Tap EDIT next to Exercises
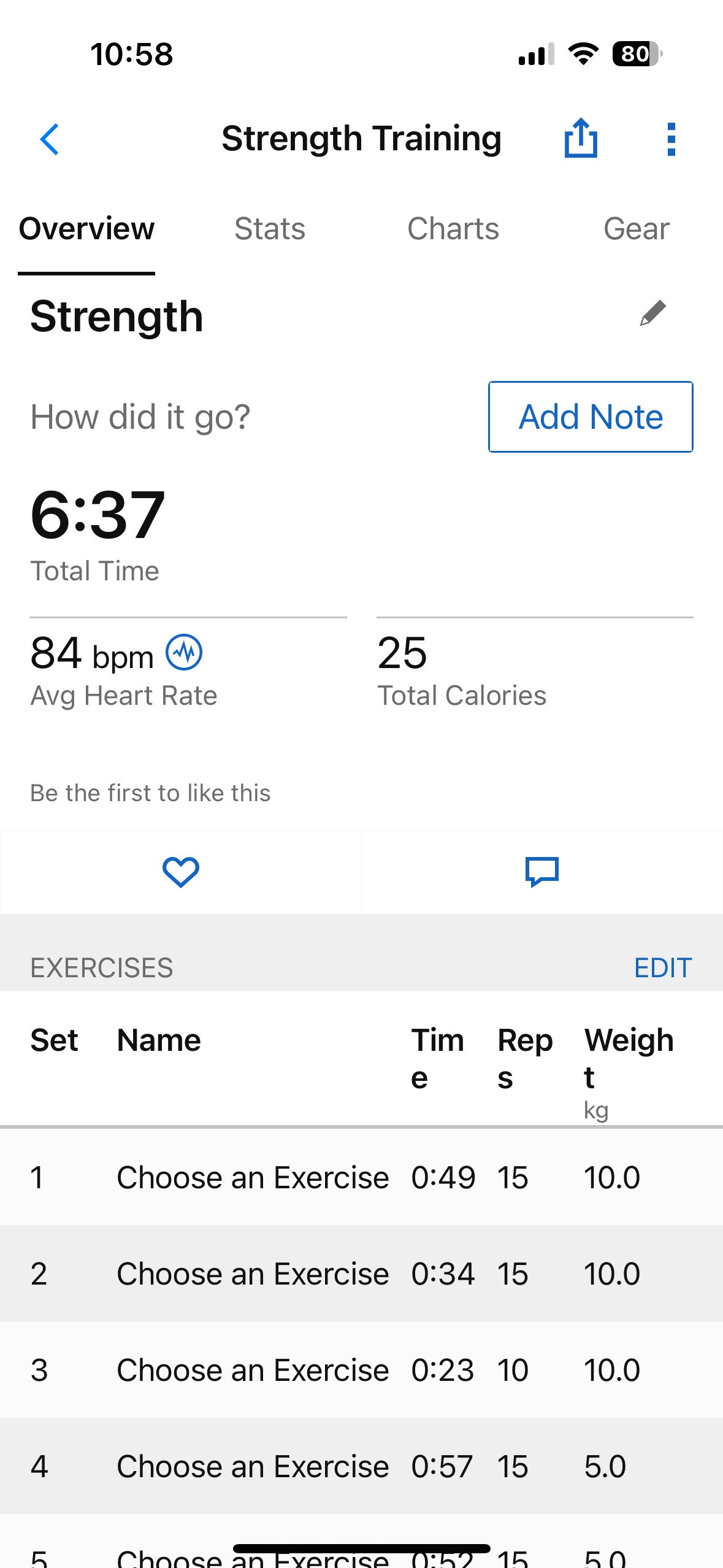 click(663, 968)
